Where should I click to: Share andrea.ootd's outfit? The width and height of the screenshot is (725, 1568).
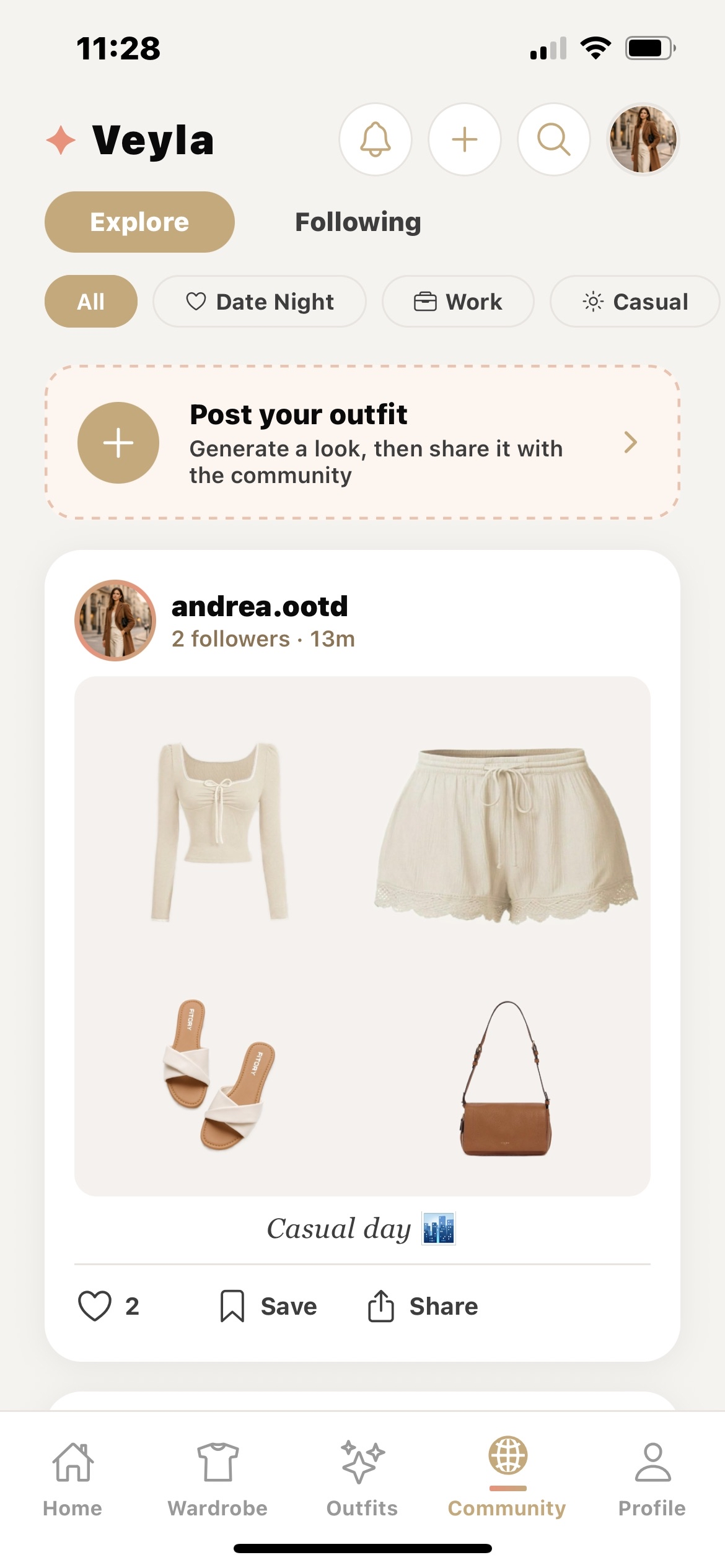[x=423, y=1306]
